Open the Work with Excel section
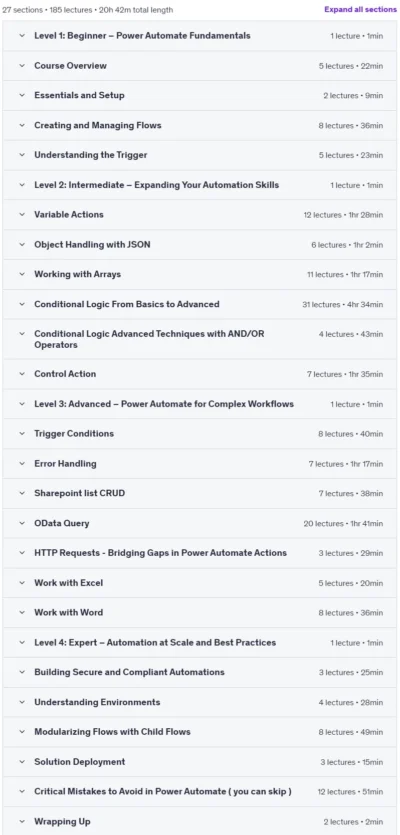Viewport: 400px width, 835px height. tap(200, 583)
